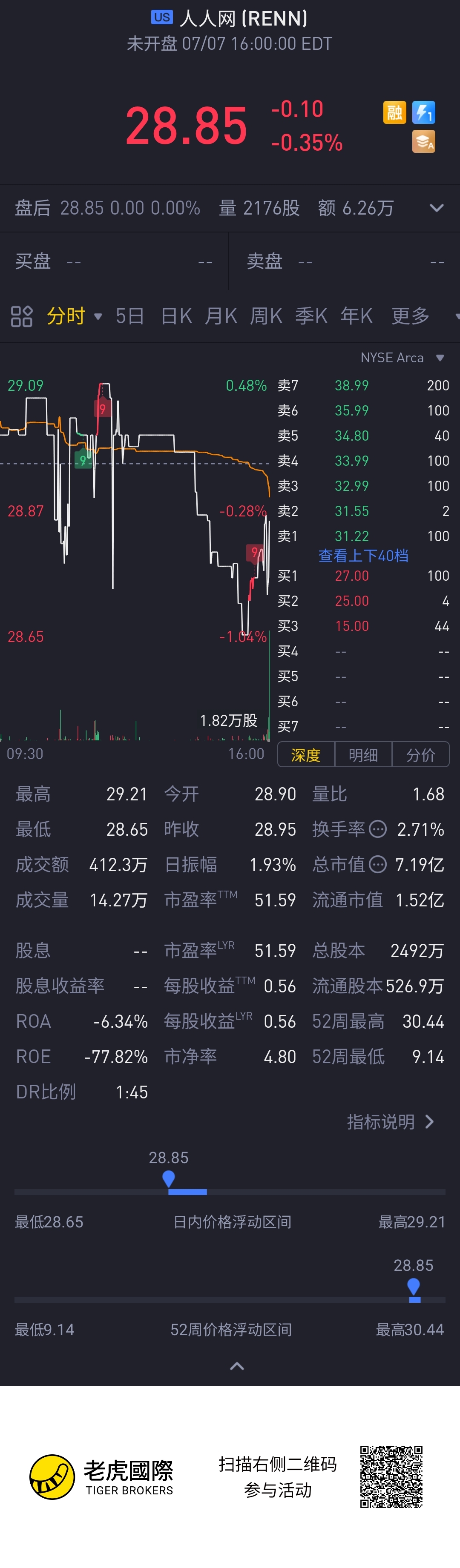Tap the info icon beside 换手率

[x=378, y=829]
